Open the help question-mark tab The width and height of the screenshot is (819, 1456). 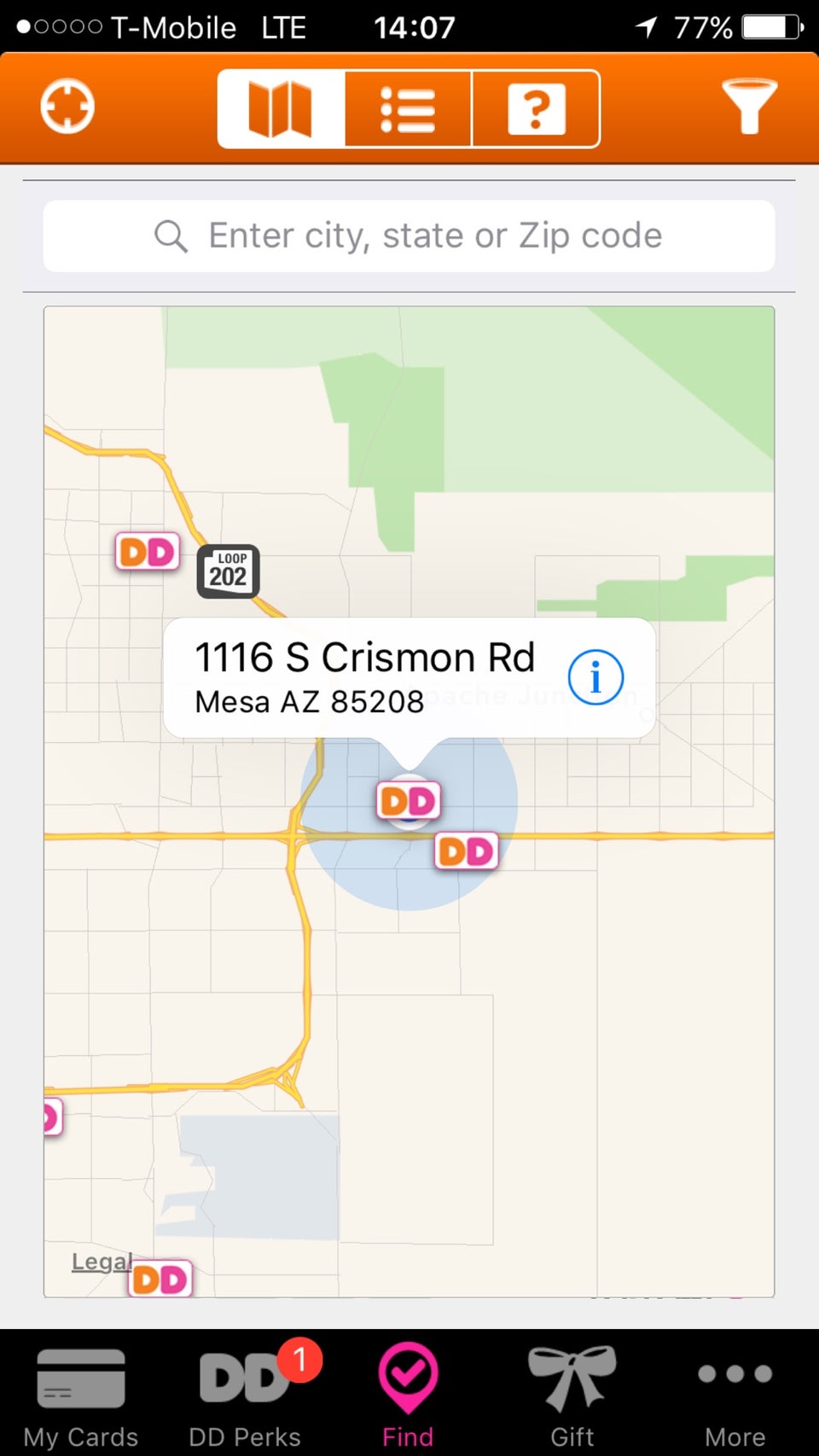[x=536, y=109]
